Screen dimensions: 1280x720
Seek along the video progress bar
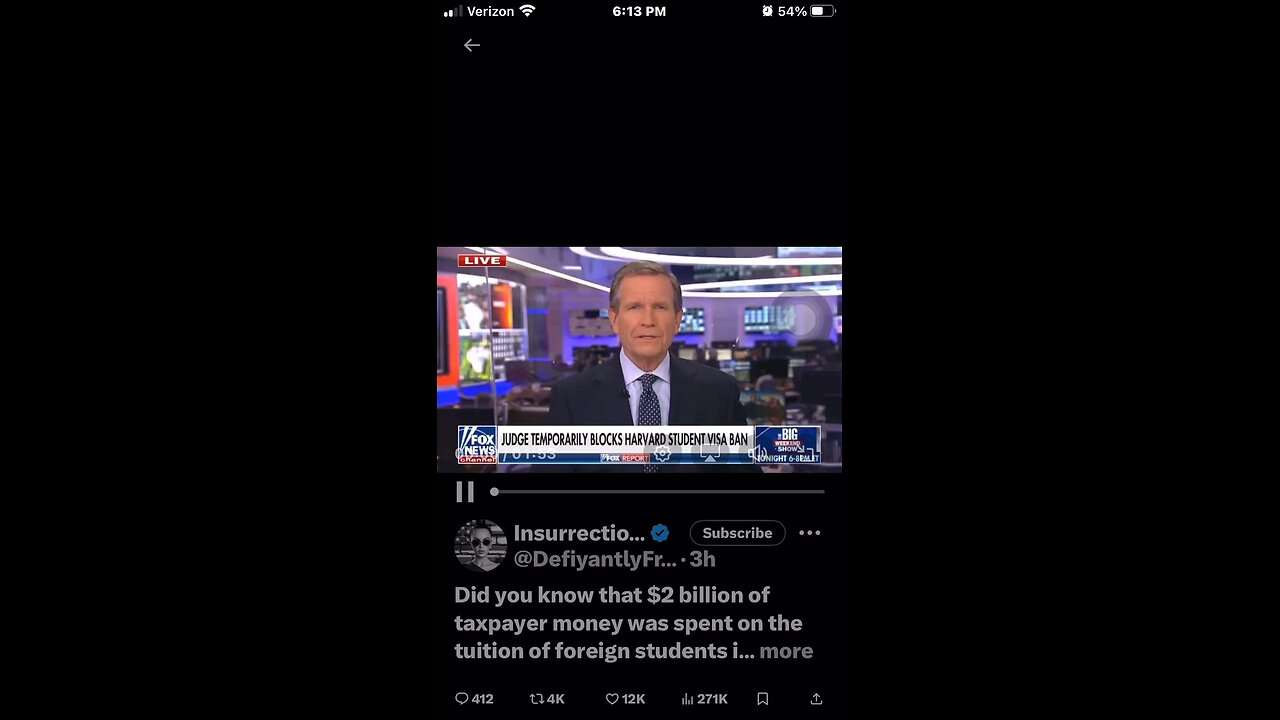(x=660, y=492)
